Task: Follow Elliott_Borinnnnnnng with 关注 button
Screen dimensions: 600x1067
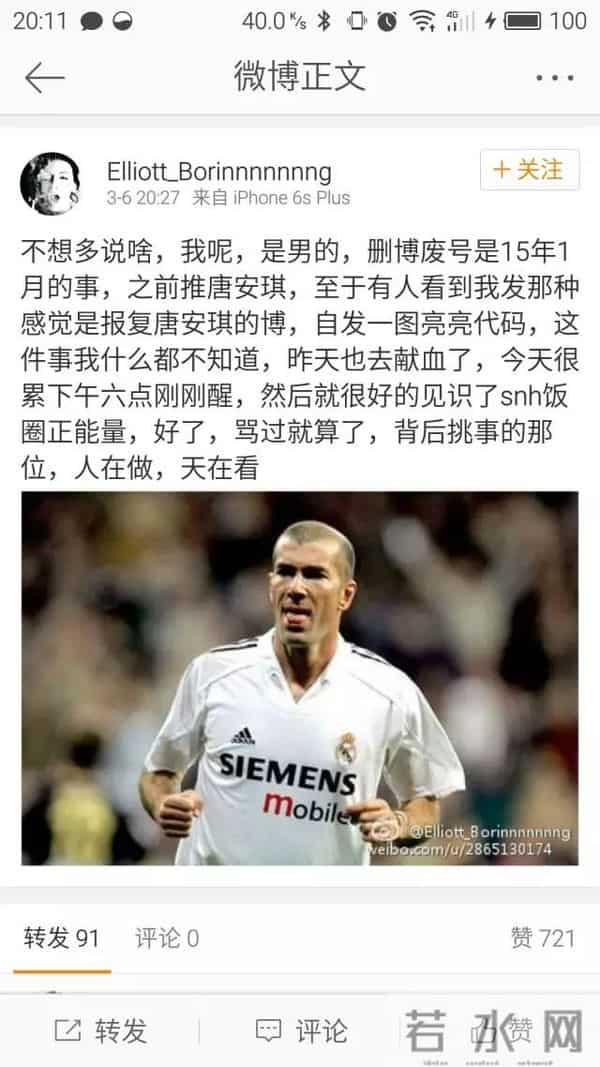Action: [x=529, y=170]
